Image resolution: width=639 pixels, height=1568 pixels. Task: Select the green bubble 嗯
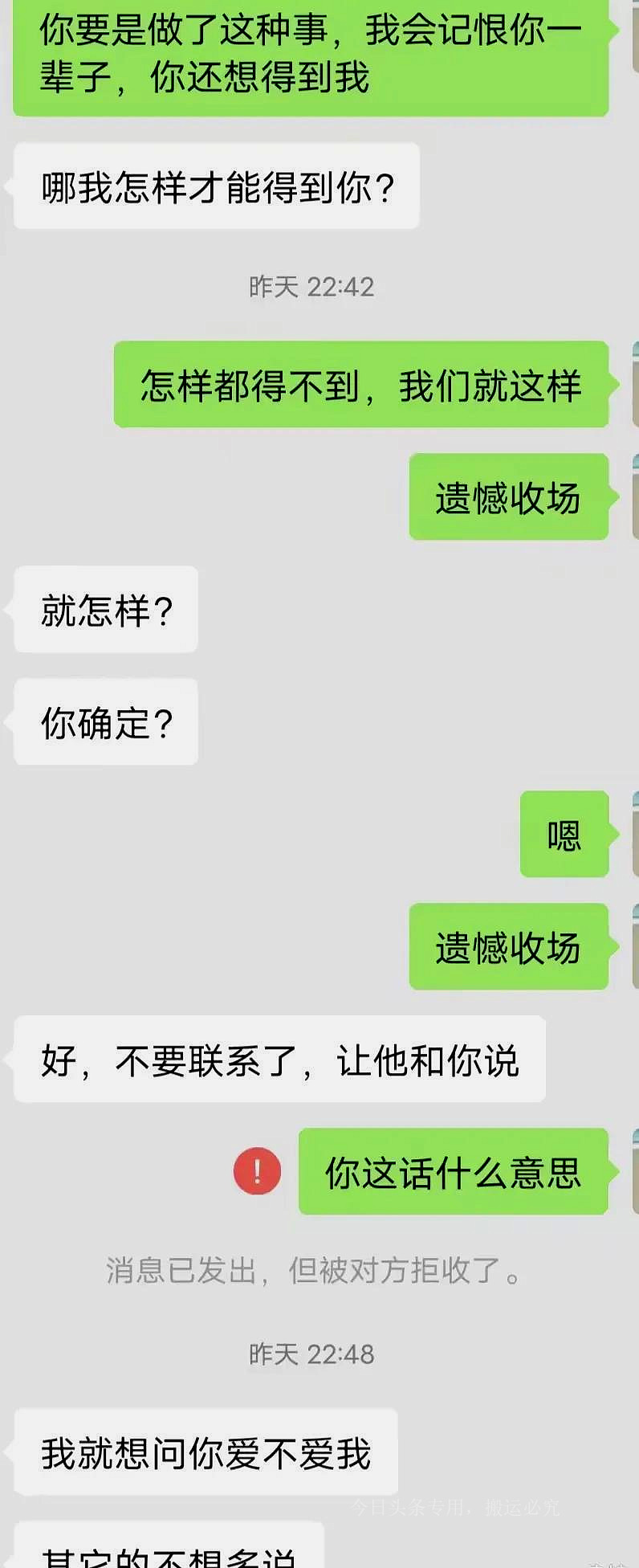564,833
